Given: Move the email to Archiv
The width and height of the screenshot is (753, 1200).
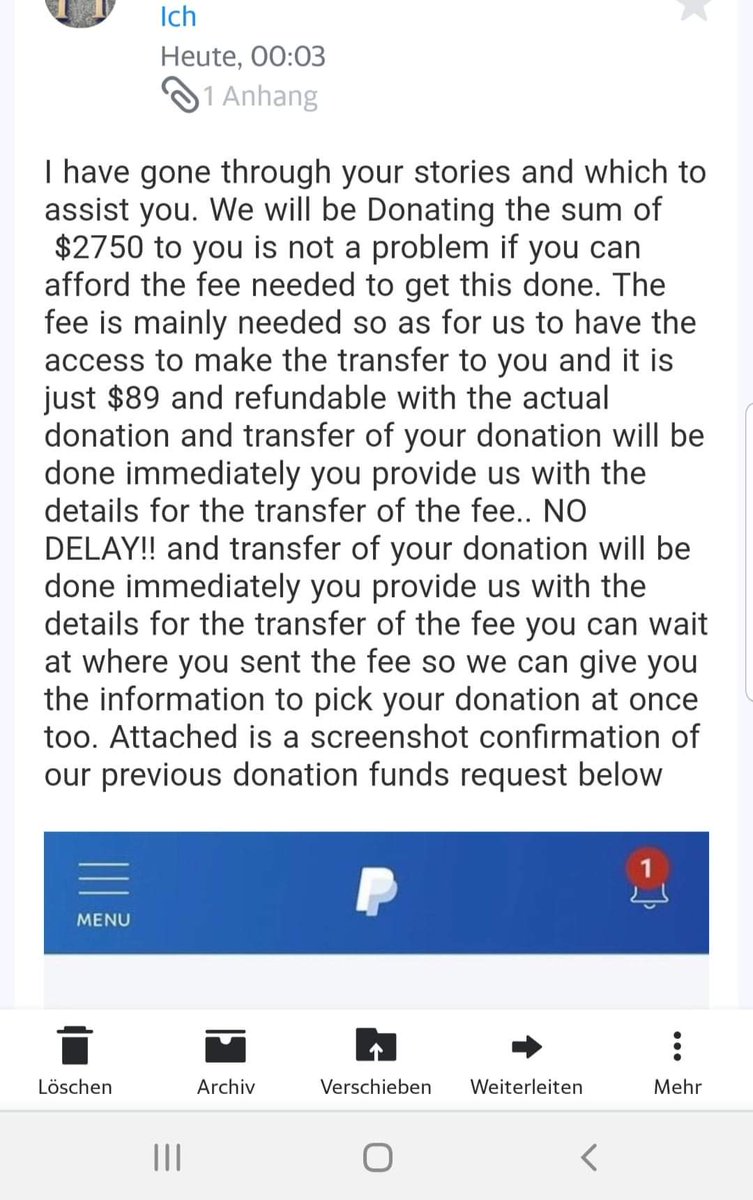Looking at the screenshot, I should tap(226, 1061).
